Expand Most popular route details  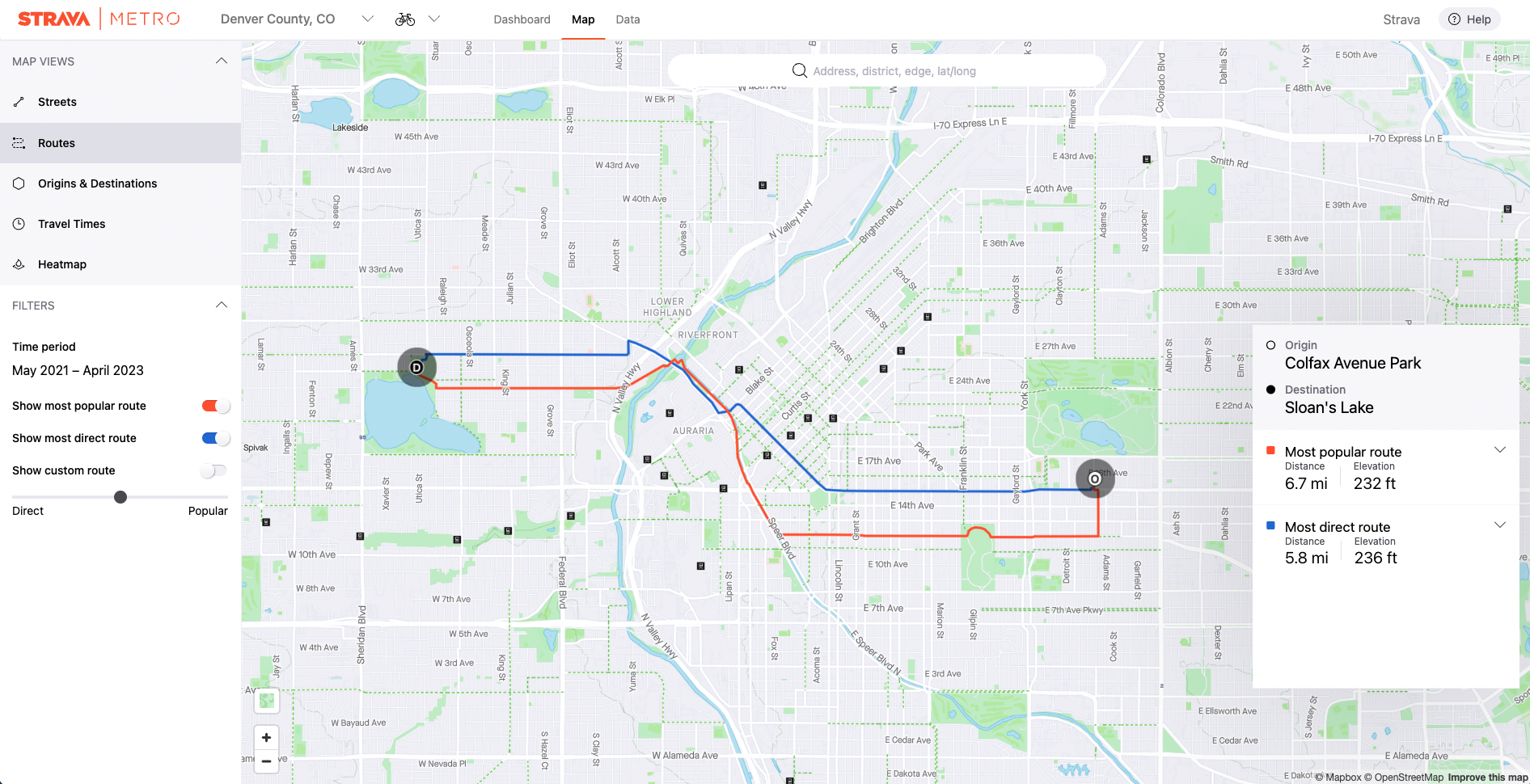[x=1499, y=450]
